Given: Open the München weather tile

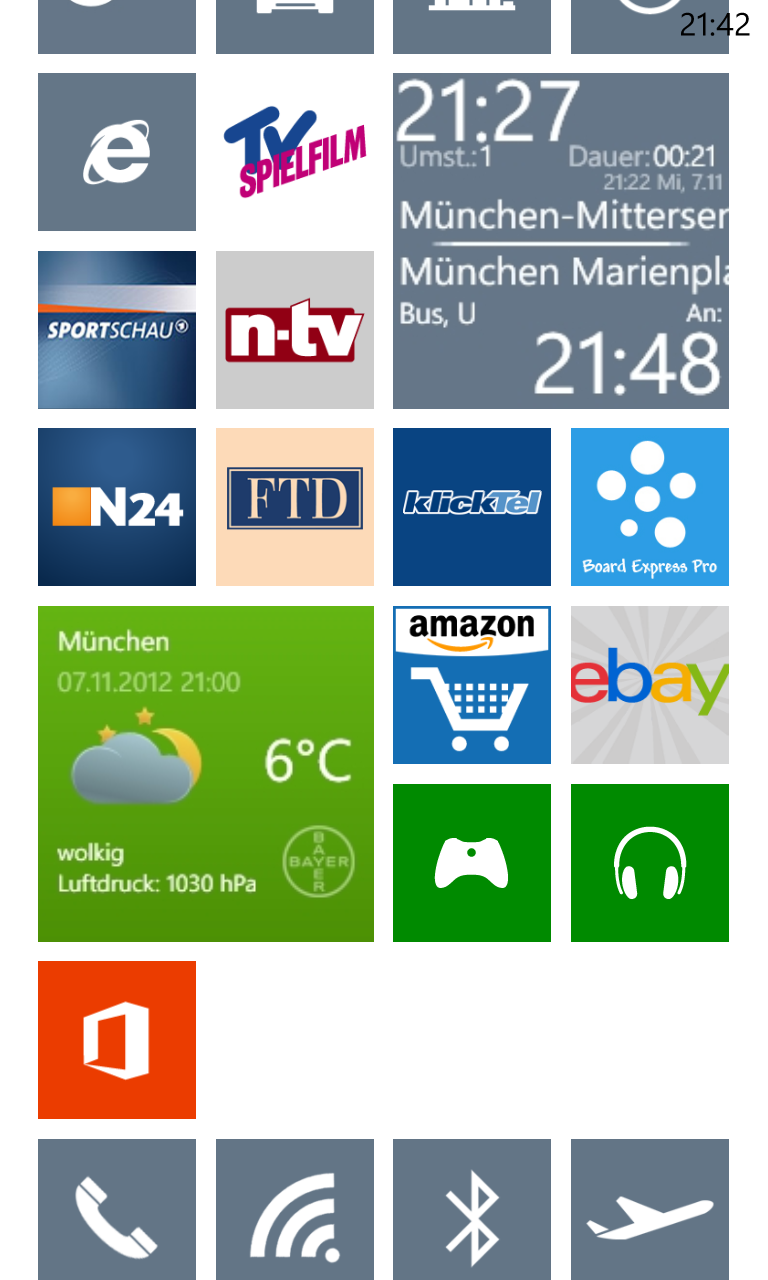Looking at the screenshot, I should click(x=206, y=774).
